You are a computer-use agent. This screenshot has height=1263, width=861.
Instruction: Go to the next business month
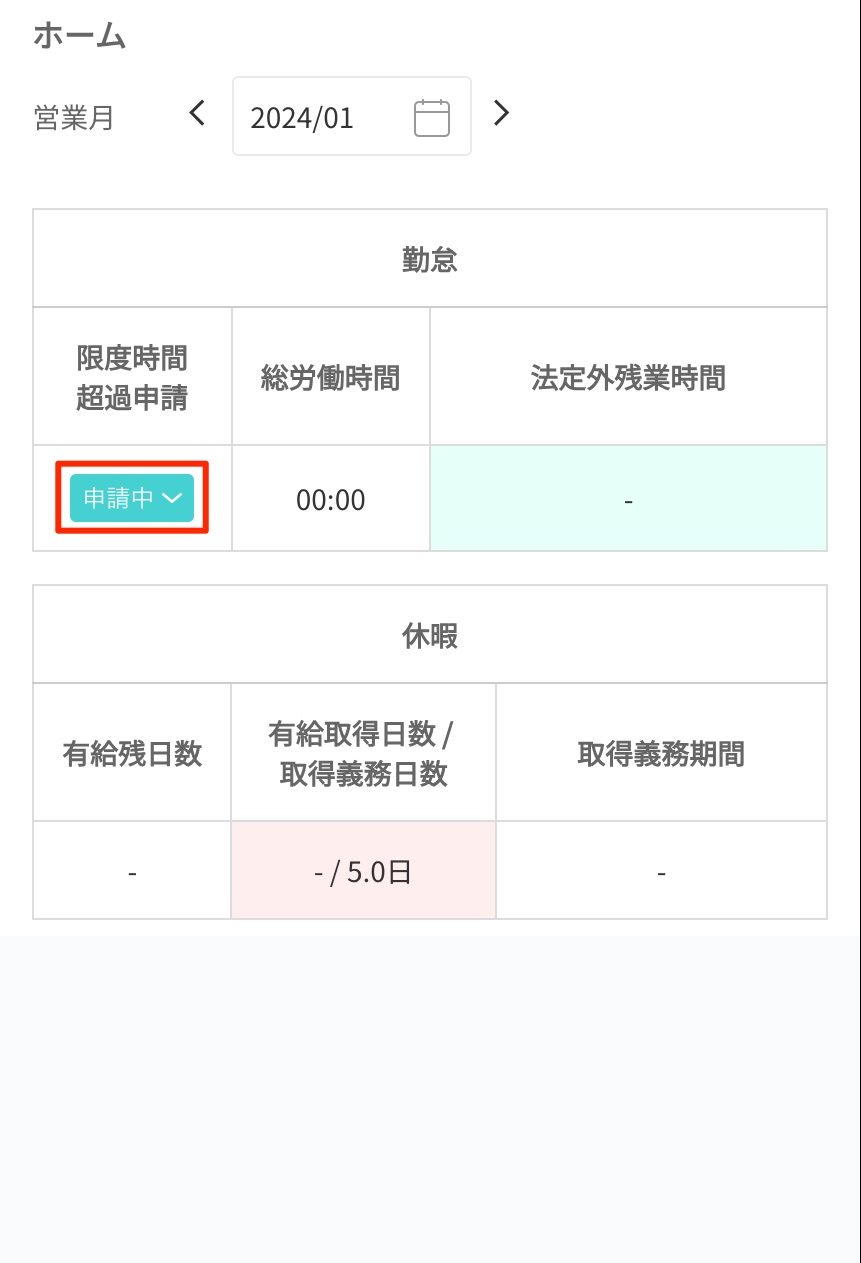pyautogui.click(x=502, y=114)
